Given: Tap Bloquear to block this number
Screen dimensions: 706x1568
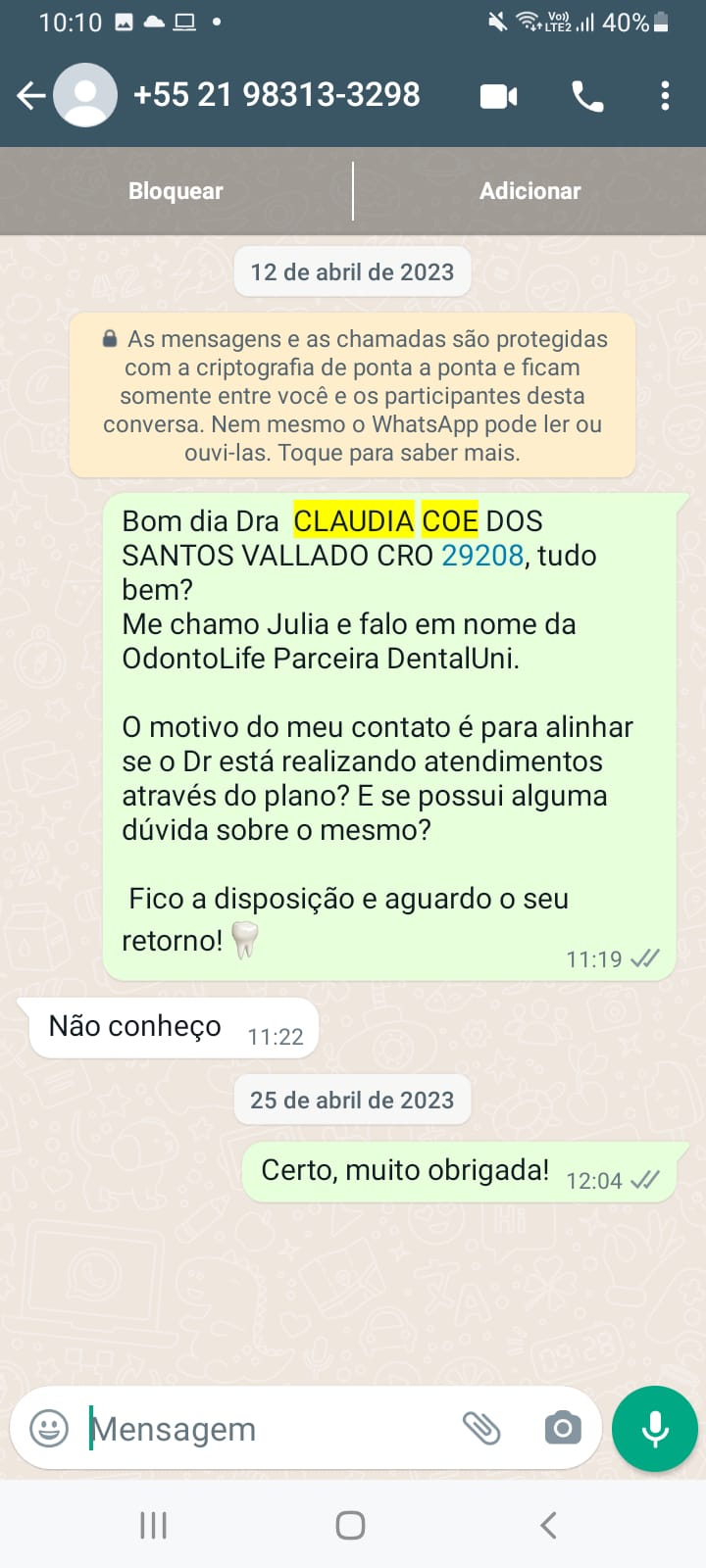Looking at the screenshot, I should (x=176, y=191).
